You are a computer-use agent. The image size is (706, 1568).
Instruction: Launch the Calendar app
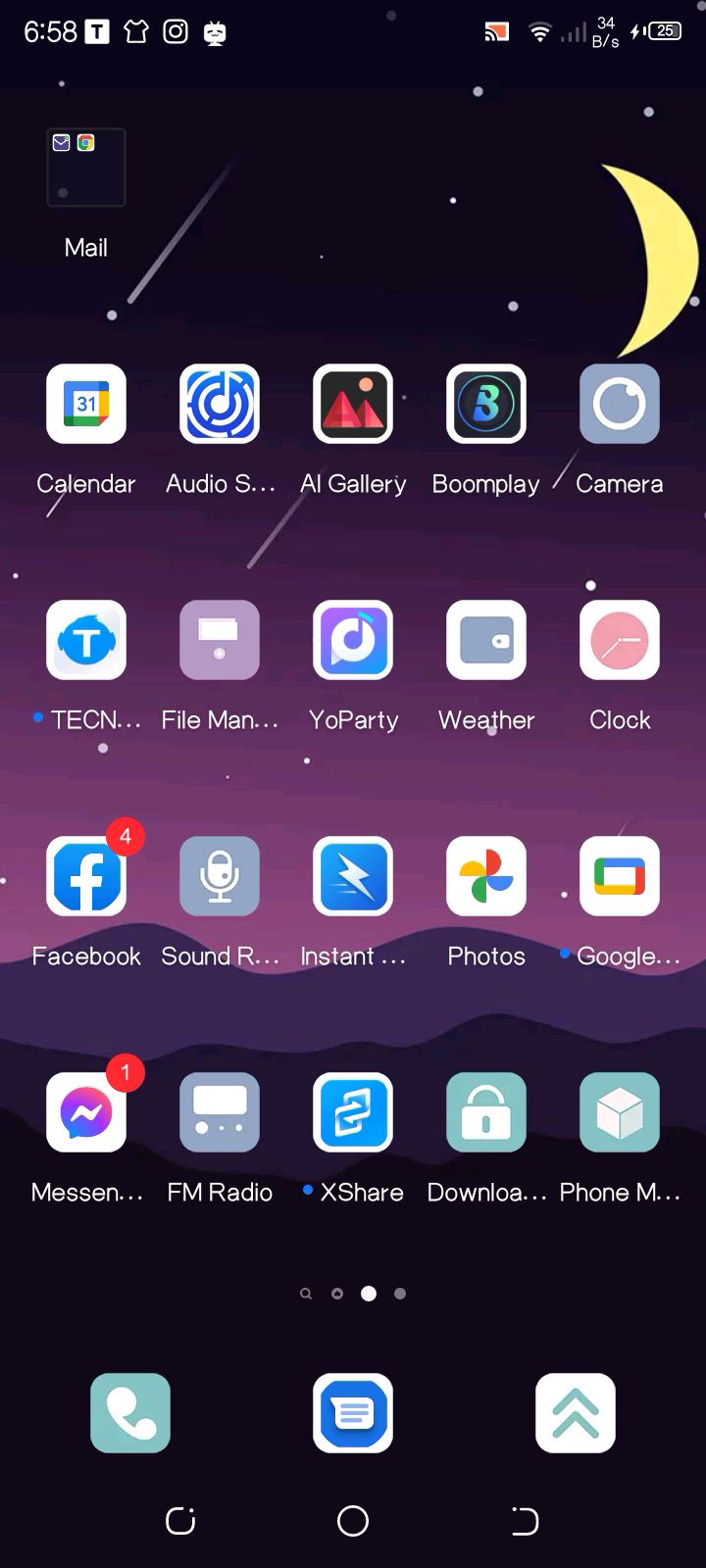[x=86, y=404]
